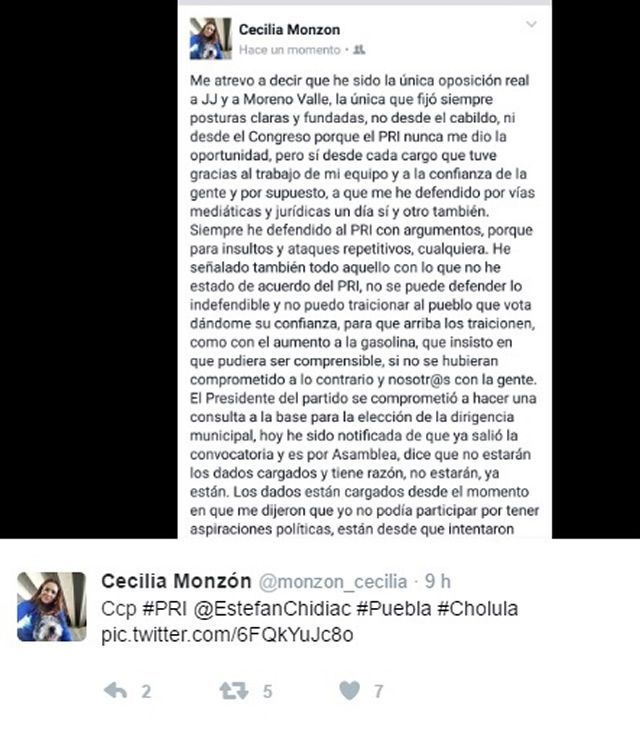Like the tweet with the heart icon
640x754 pixels.
point(349,690)
